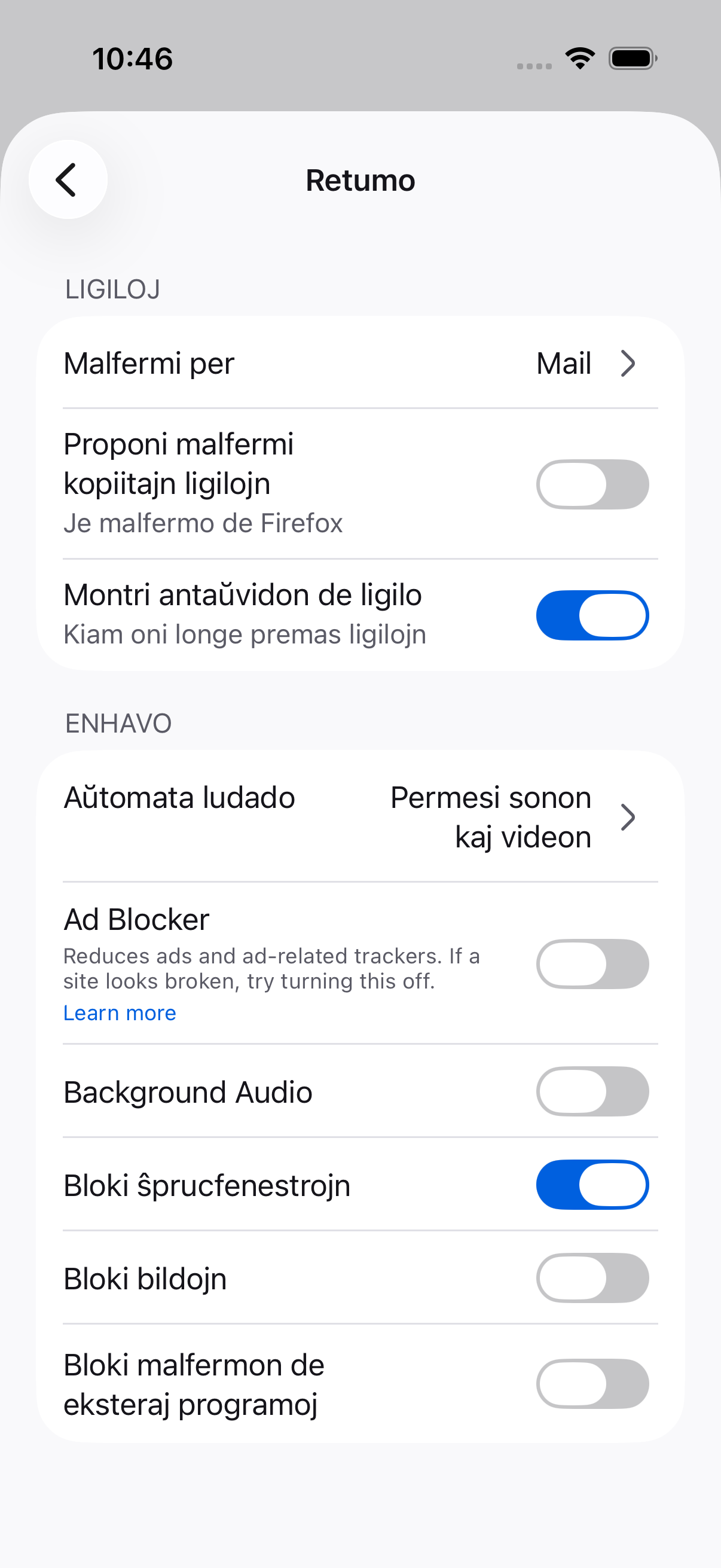Turn on Background Audio
This screenshot has height=1568, width=721.
click(x=592, y=1091)
